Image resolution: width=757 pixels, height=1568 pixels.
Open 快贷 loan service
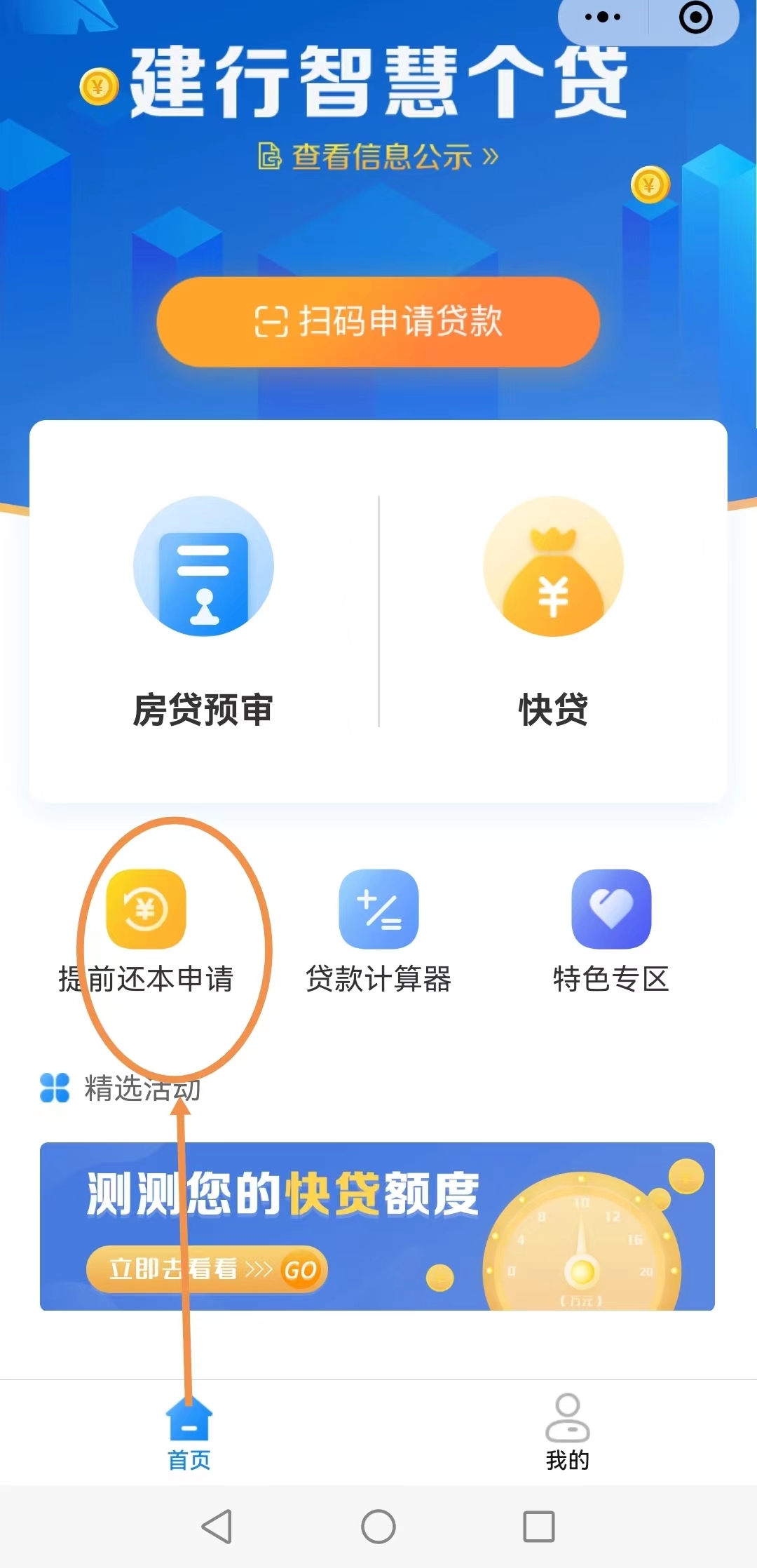[553, 610]
